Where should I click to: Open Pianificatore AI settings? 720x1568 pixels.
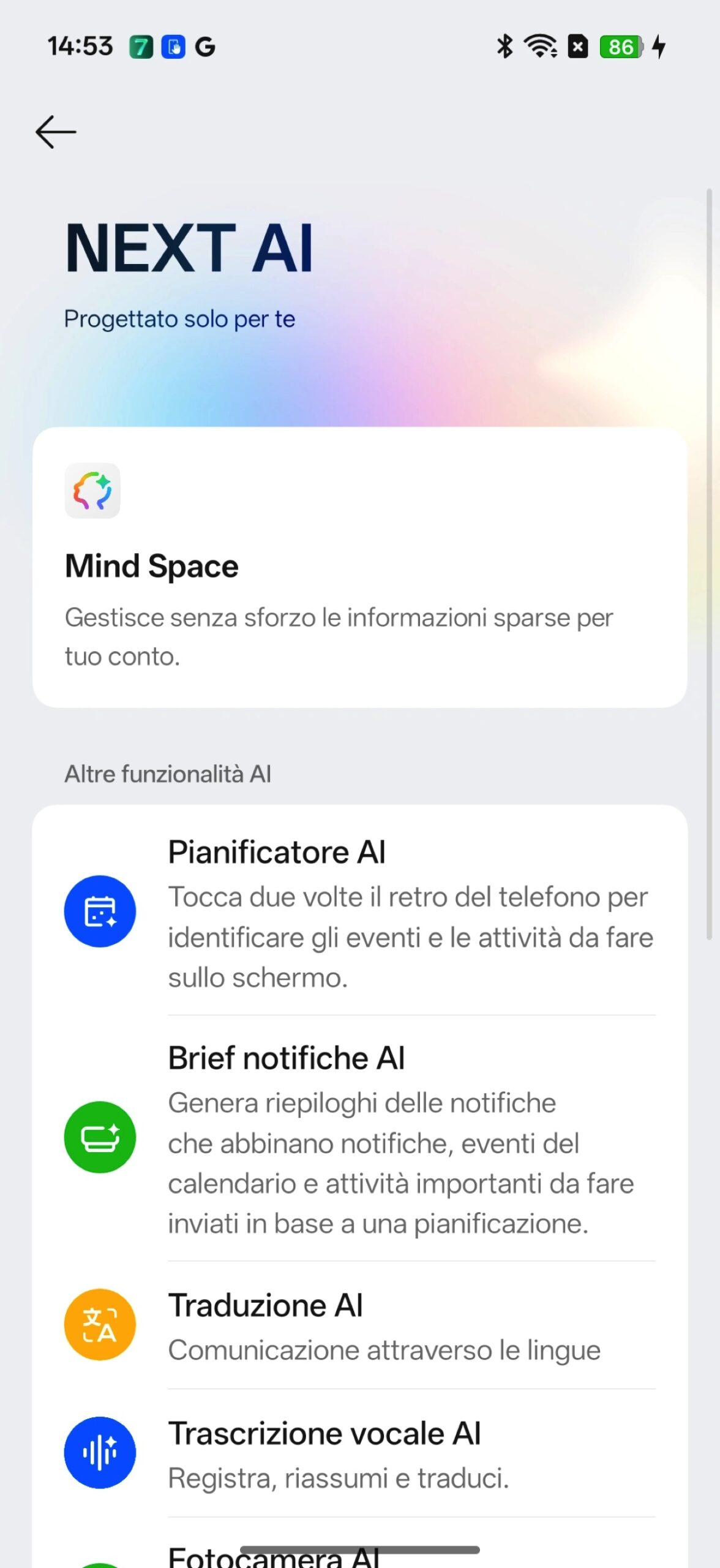(x=359, y=911)
